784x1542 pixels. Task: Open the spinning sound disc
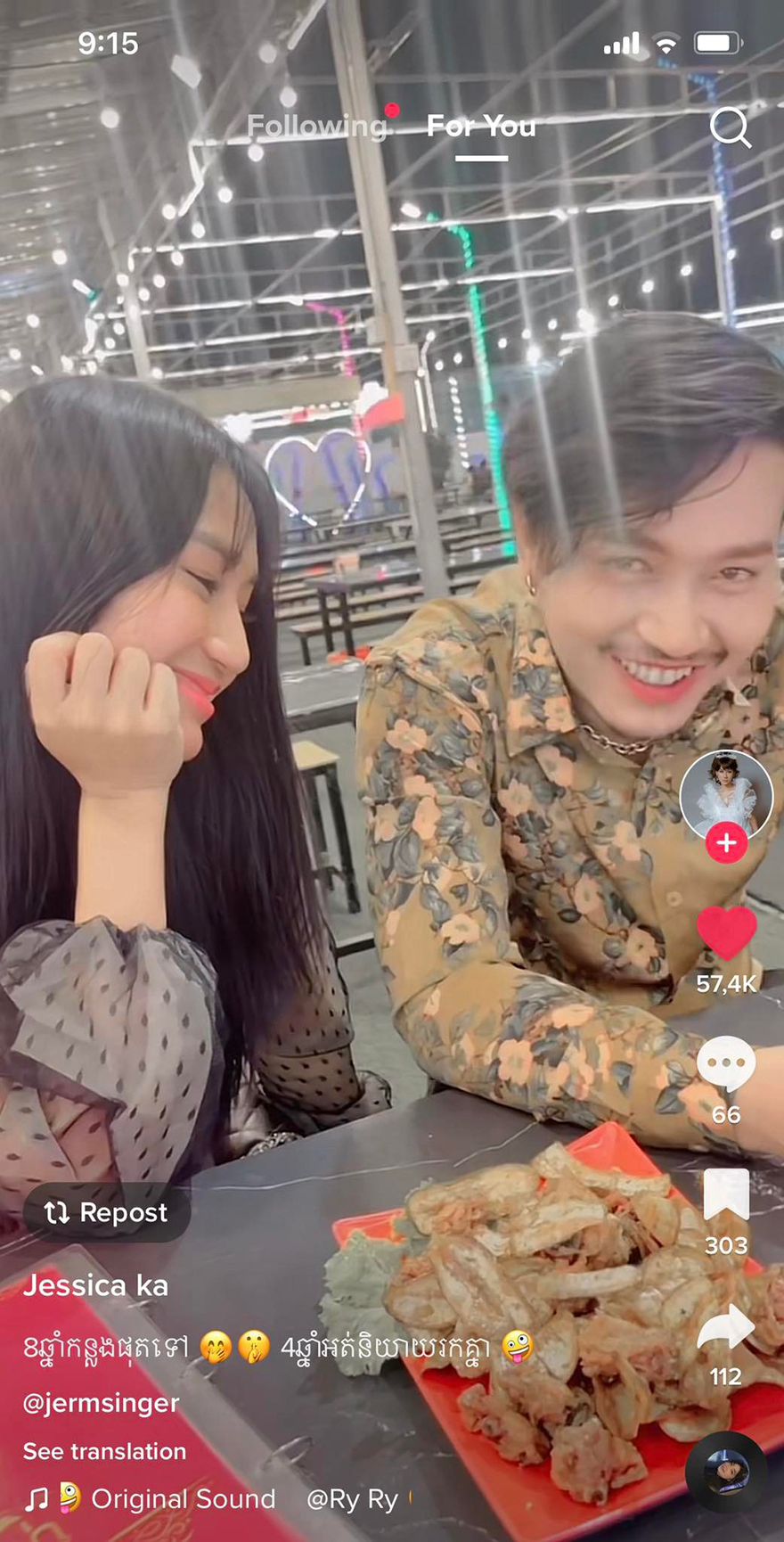point(726,1472)
